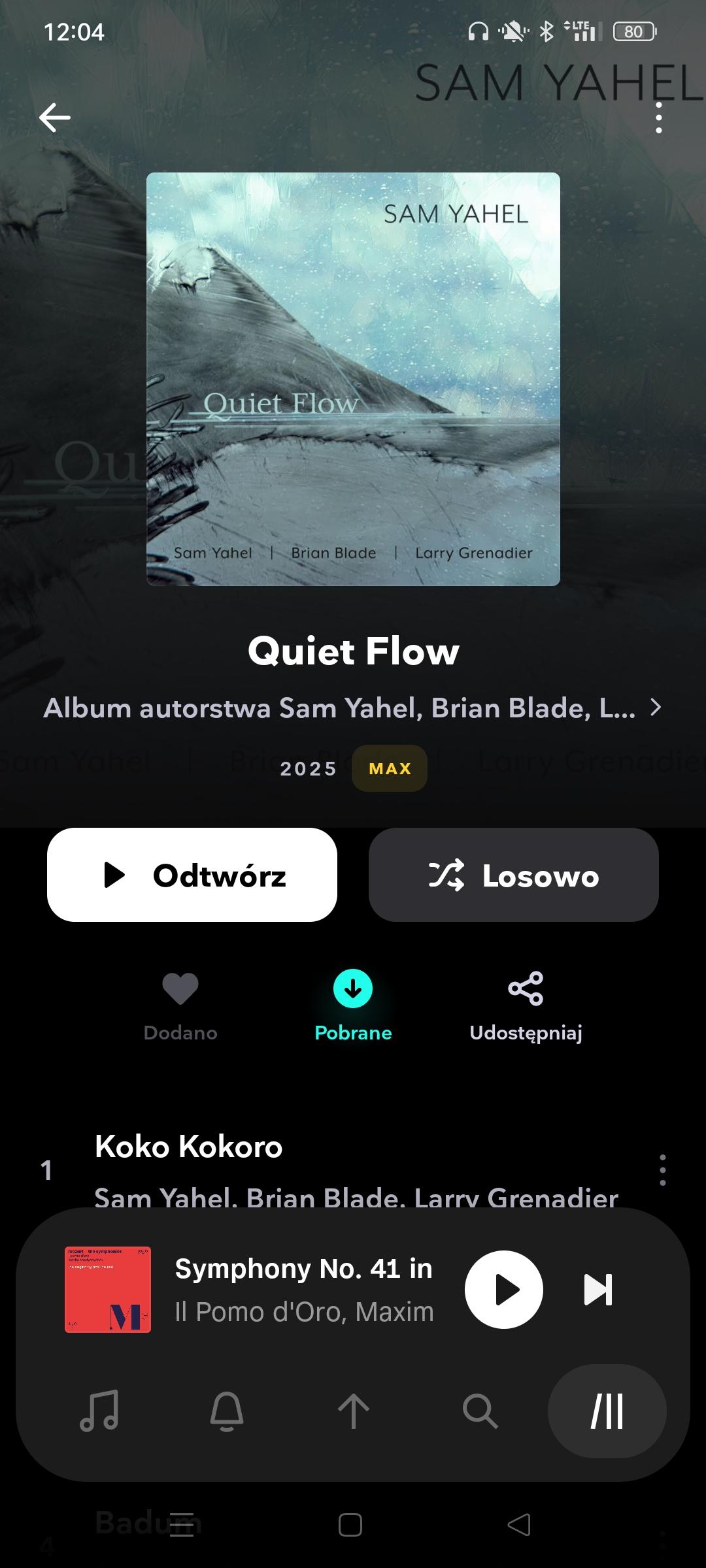Viewport: 706px width, 1568px height.
Task: Tap the system home button
Action: tap(350, 1525)
